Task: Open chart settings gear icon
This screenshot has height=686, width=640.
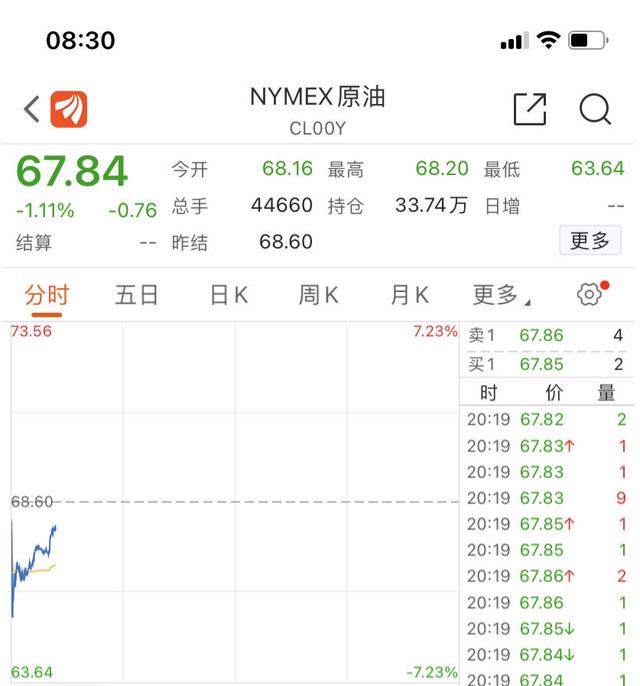Action: [x=590, y=294]
